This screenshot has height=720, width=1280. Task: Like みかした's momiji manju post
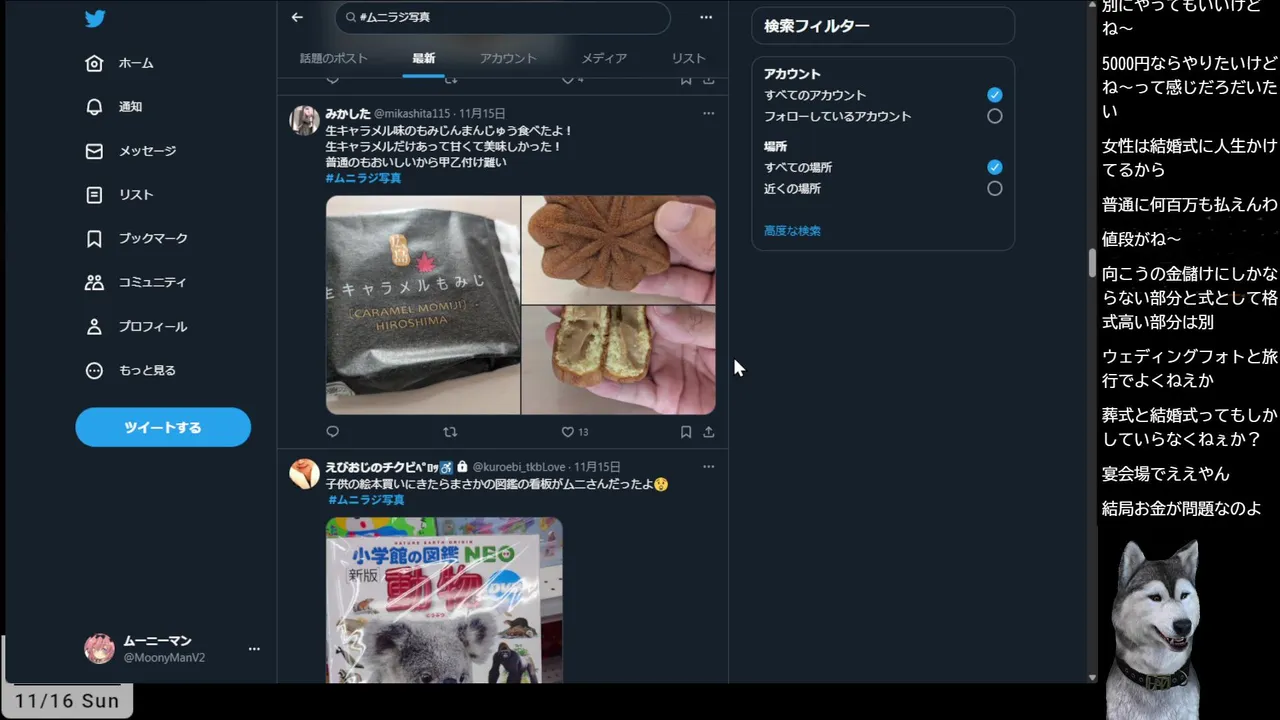pos(568,432)
